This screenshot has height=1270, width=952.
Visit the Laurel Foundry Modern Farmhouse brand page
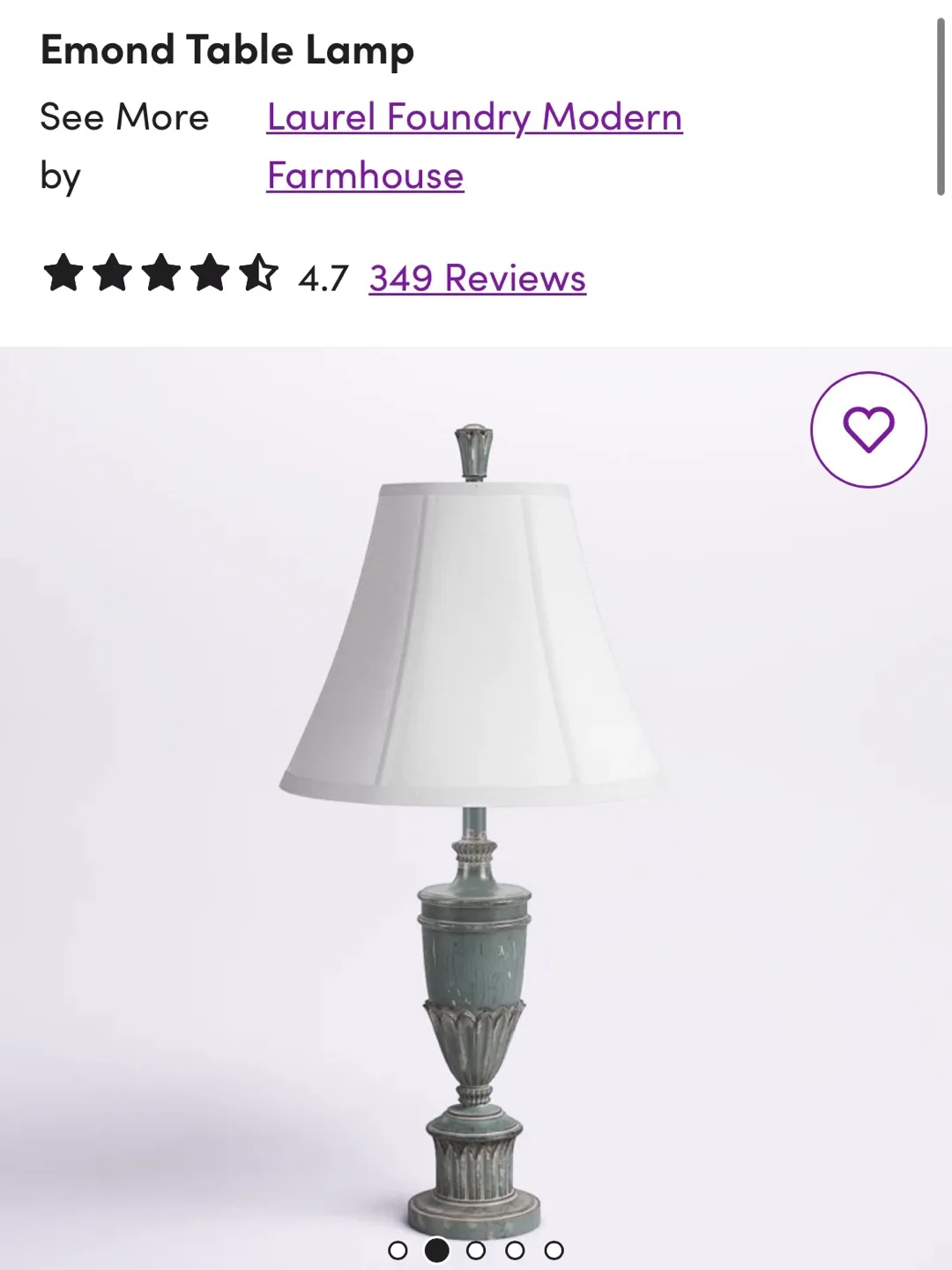point(473,146)
